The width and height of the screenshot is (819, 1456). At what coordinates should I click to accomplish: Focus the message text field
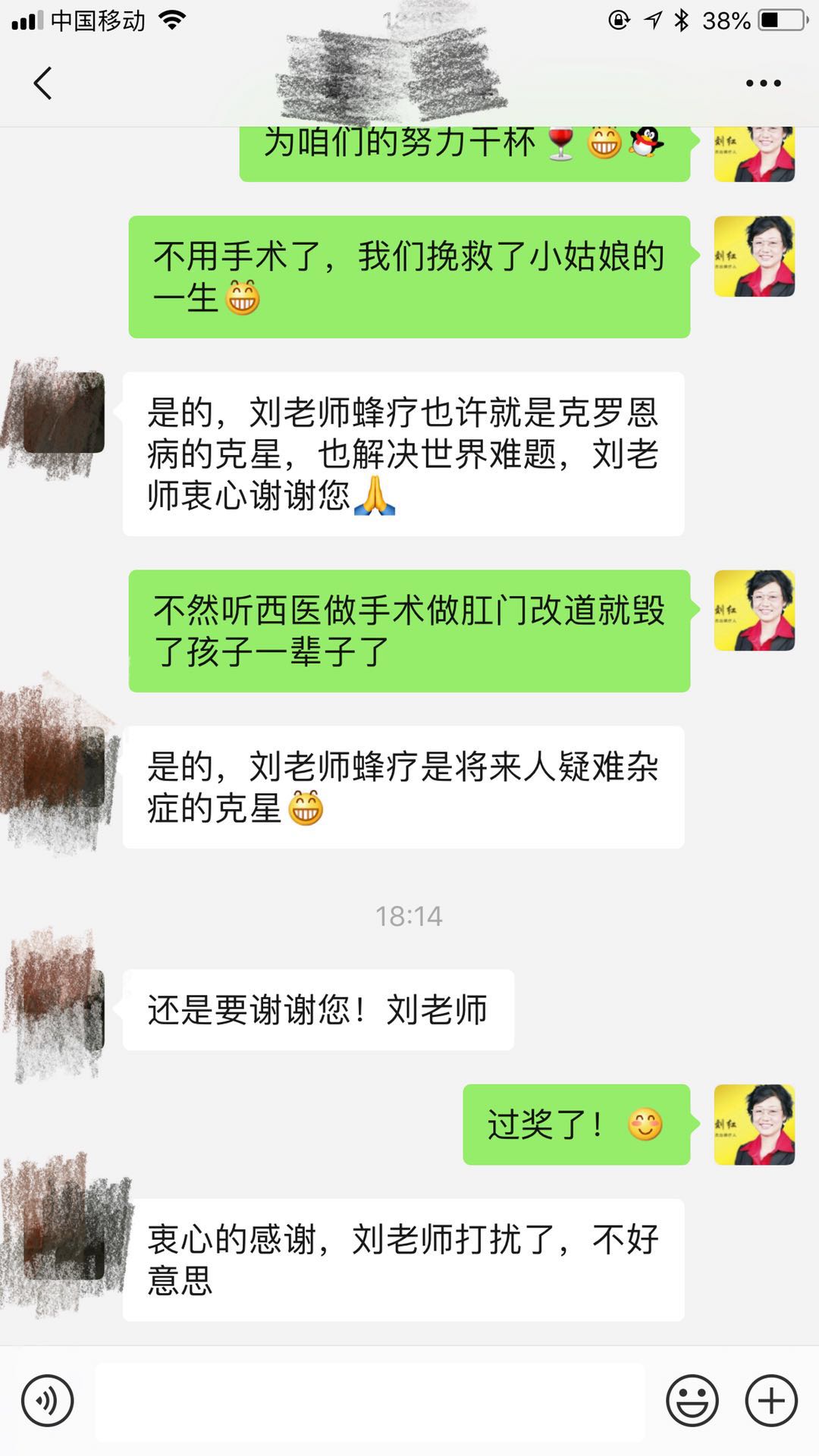pos(370,1401)
